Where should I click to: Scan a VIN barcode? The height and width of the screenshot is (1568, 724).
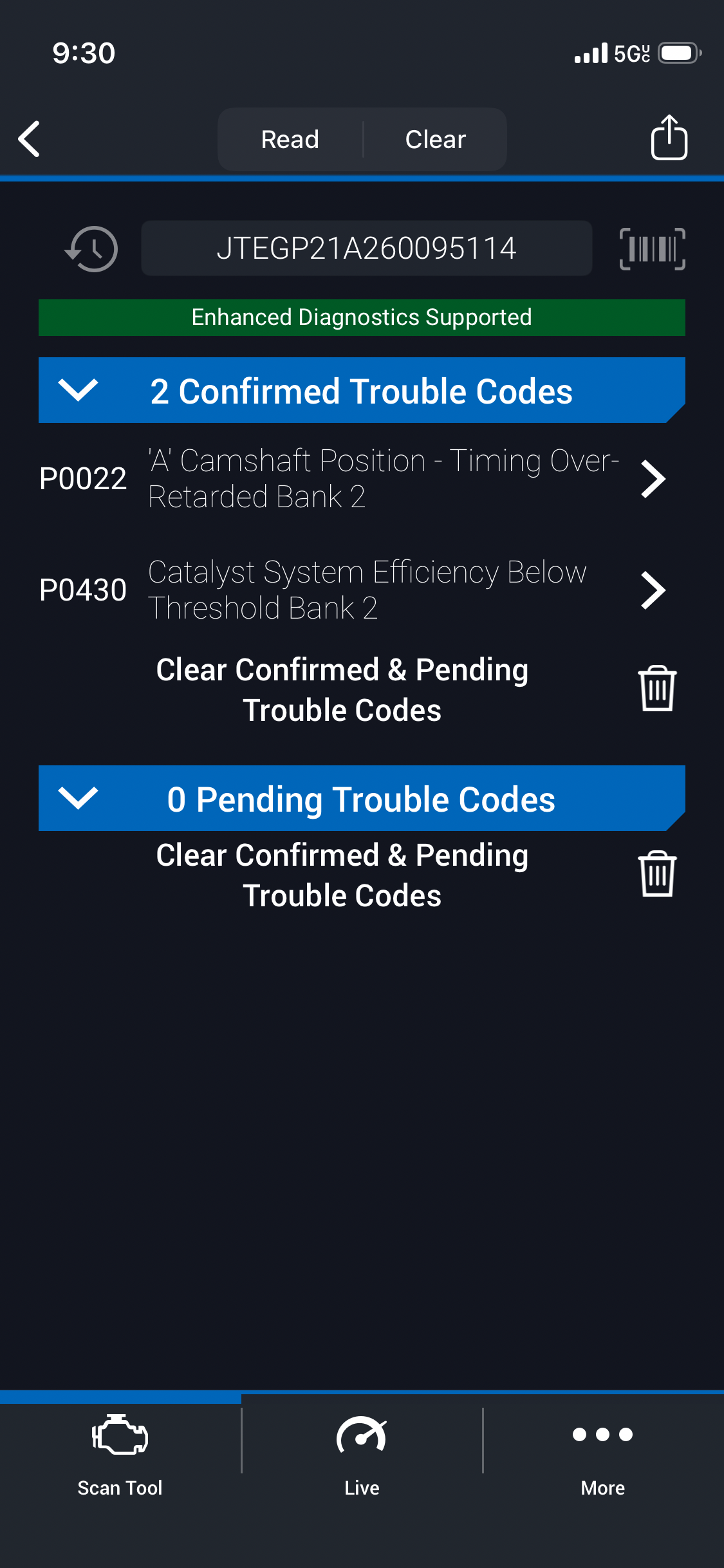[x=652, y=248]
